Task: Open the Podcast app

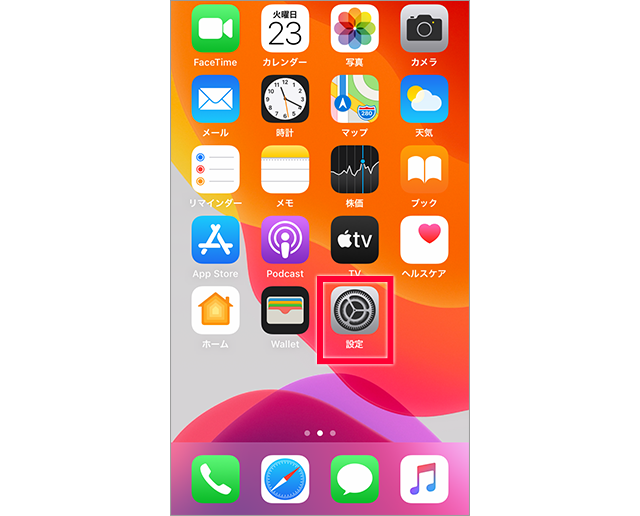Action: [x=285, y=240]
